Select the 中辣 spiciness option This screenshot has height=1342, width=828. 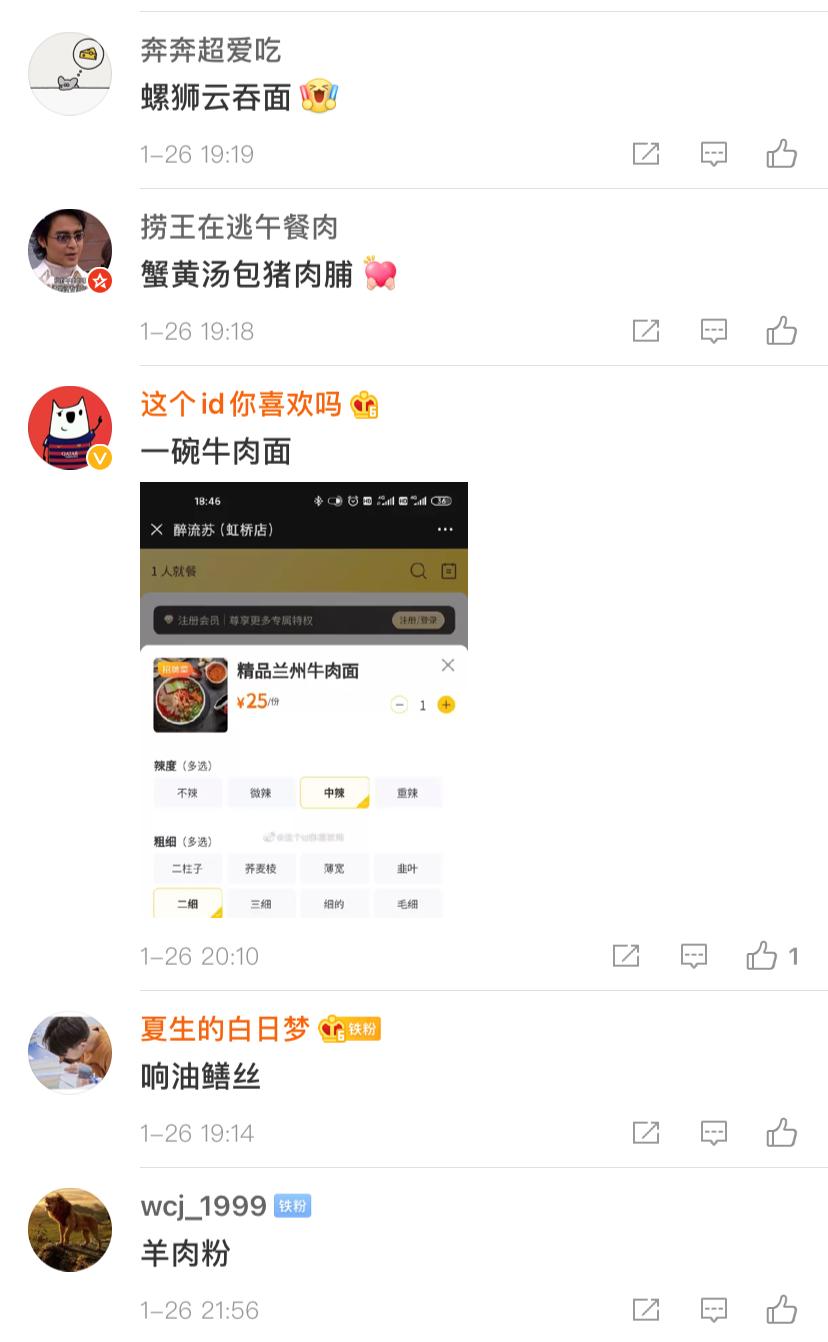click(334, 793)
